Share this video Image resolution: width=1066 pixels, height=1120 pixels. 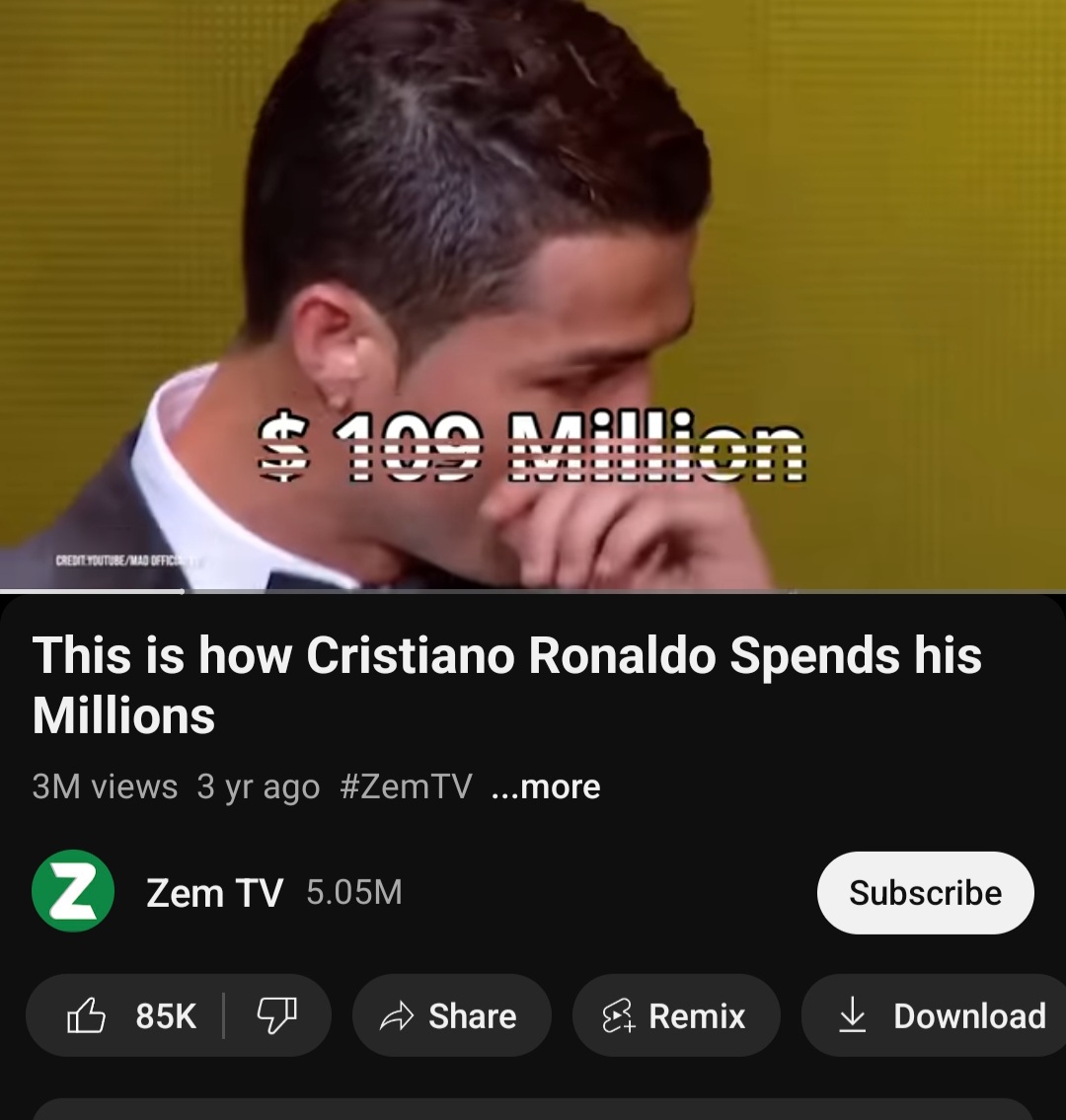451,1015
